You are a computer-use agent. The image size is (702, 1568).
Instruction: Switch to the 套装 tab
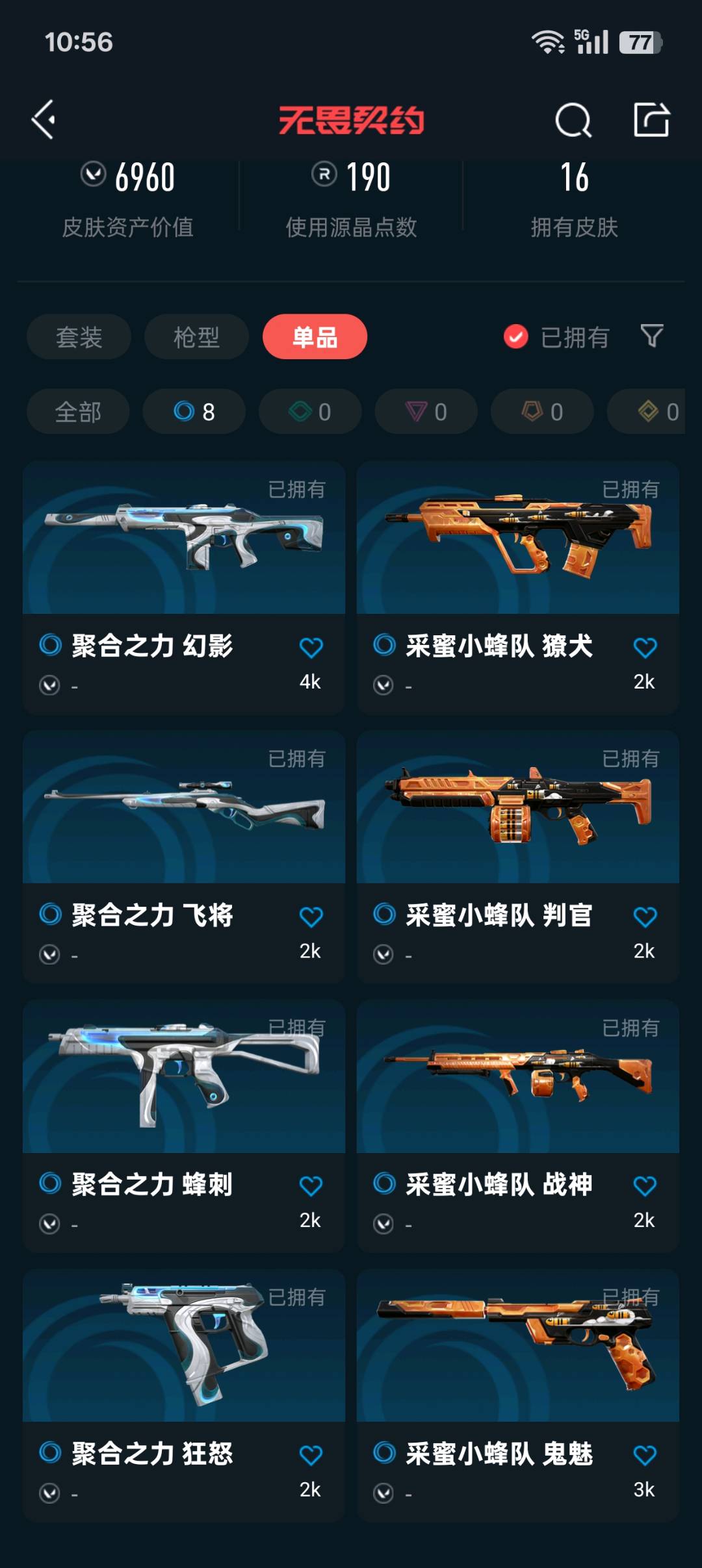pyautogui.click(x=79, y=337)
